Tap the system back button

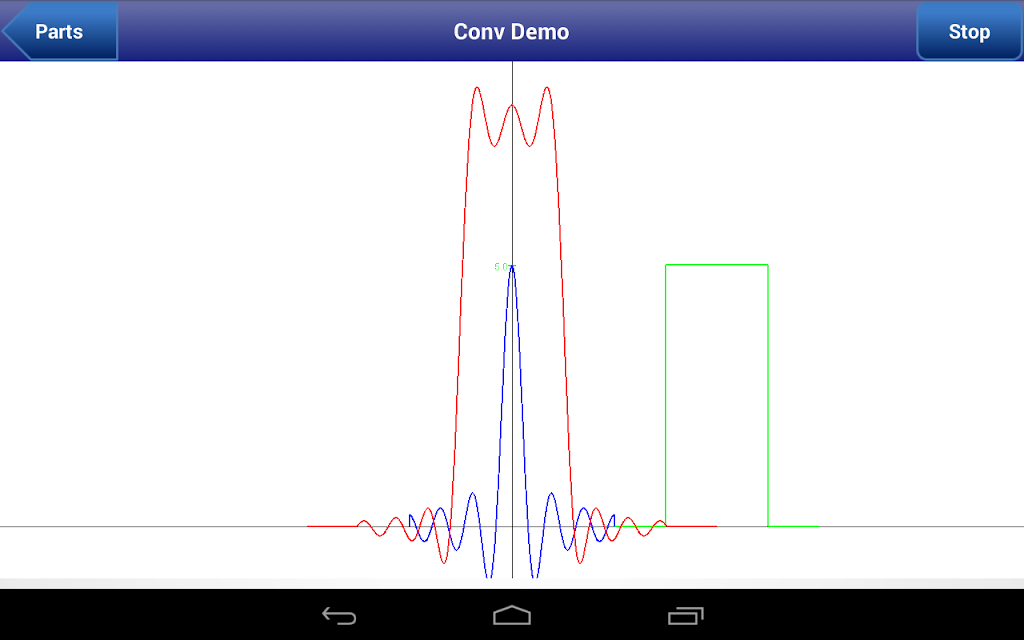coord(339,615)
